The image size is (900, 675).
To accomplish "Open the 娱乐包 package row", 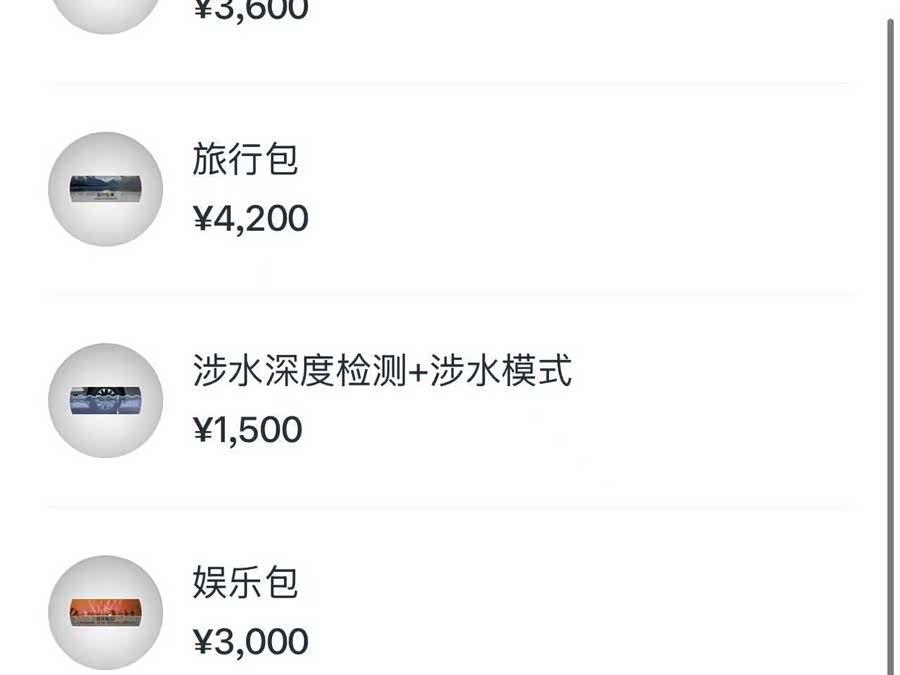I will pos(245,583).
